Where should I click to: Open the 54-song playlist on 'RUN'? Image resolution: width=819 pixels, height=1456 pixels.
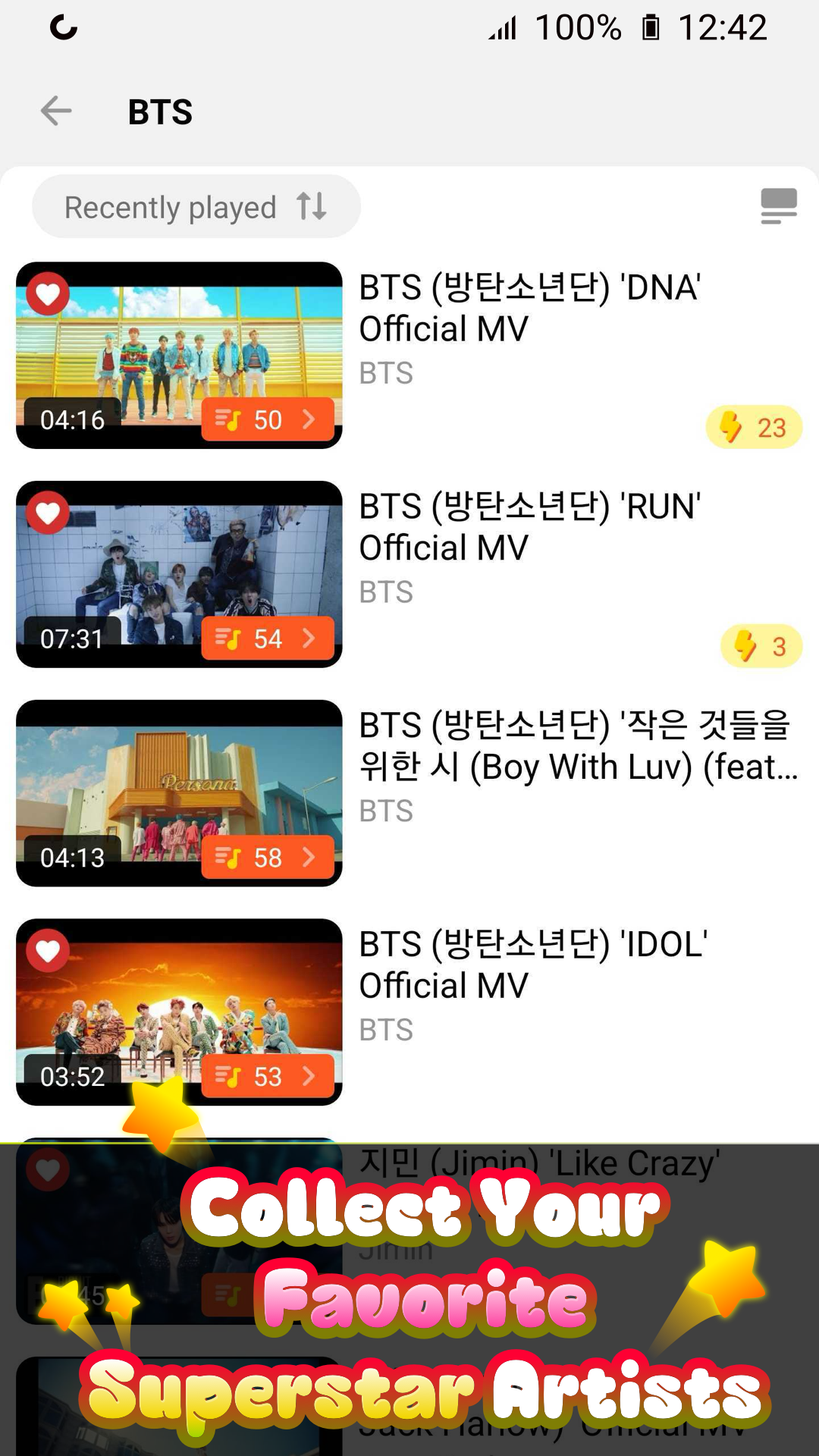coord(268,639)
